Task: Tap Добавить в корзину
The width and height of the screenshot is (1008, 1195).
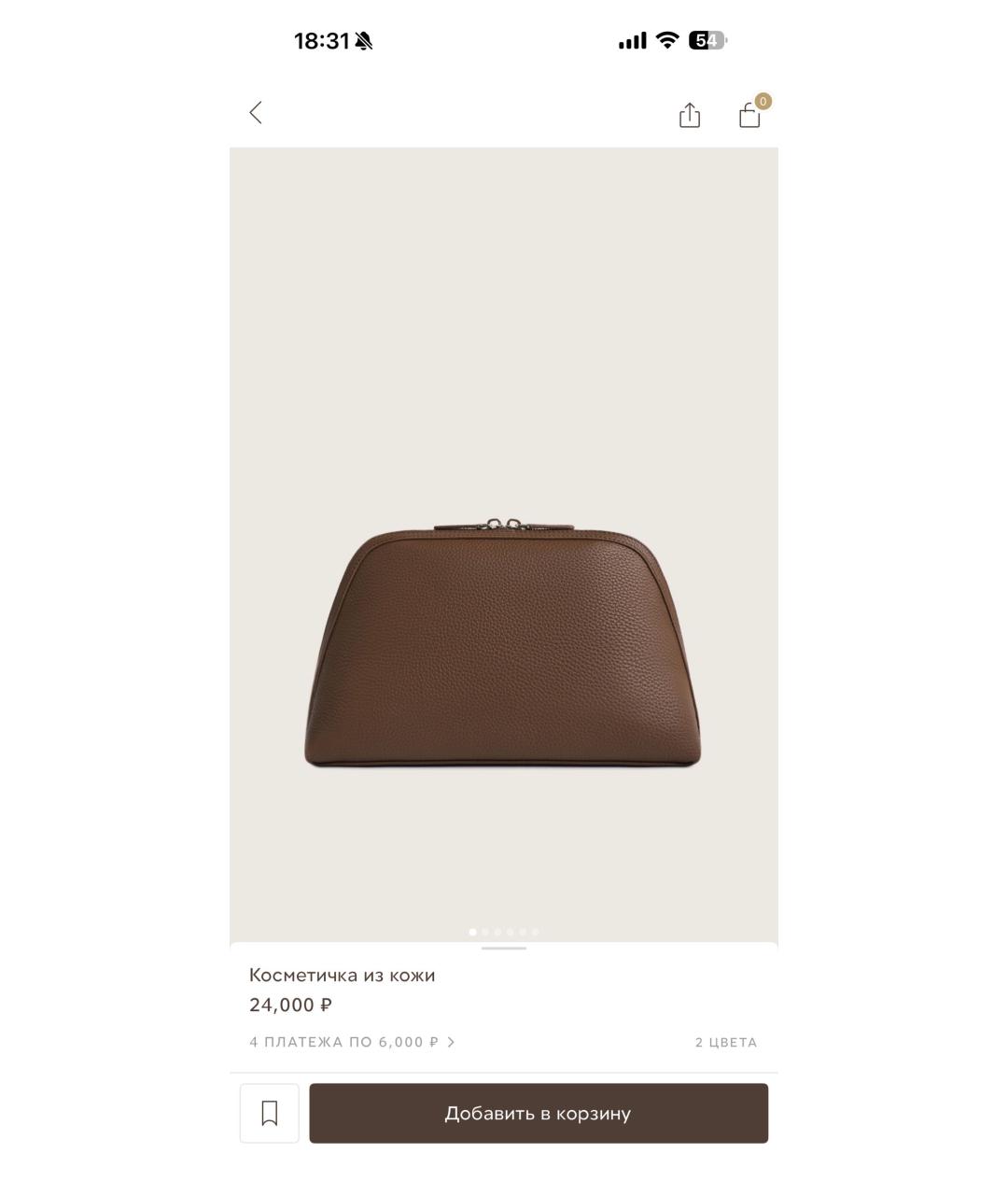Action: 539,1113
